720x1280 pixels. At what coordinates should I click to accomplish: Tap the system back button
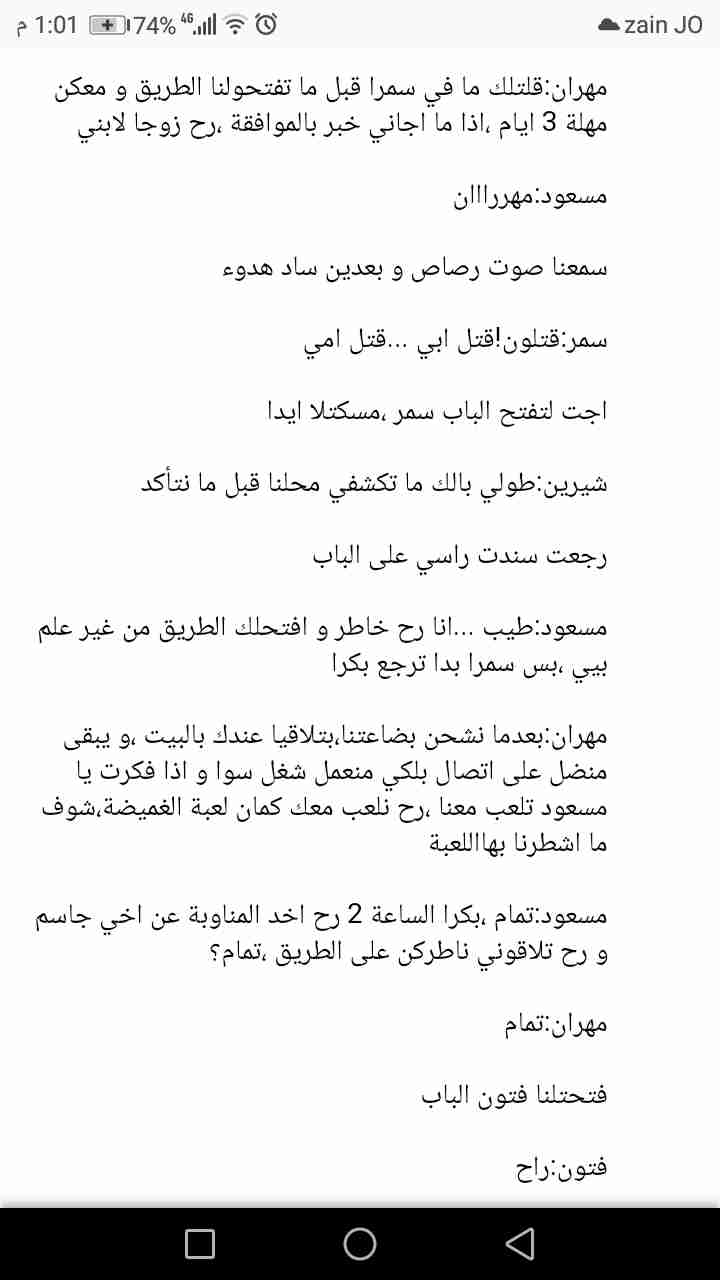(519, 1243)
